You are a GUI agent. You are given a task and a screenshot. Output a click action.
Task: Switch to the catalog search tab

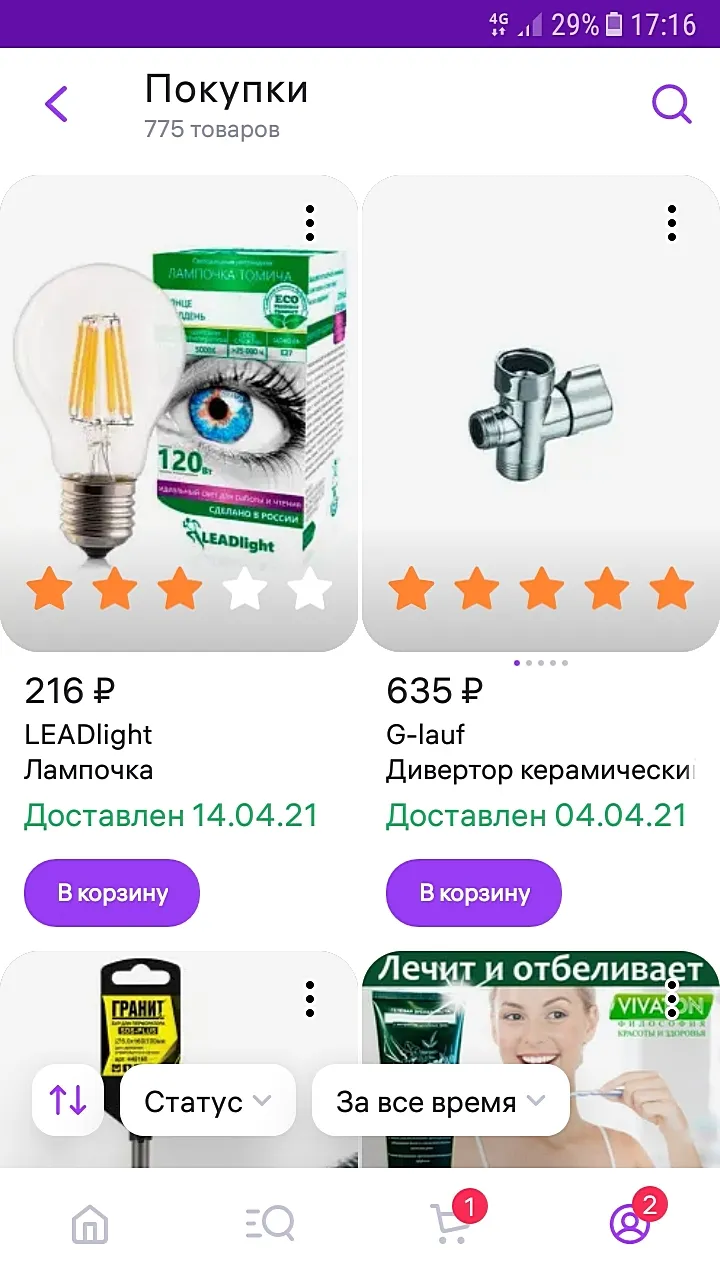coord(270,1224)
